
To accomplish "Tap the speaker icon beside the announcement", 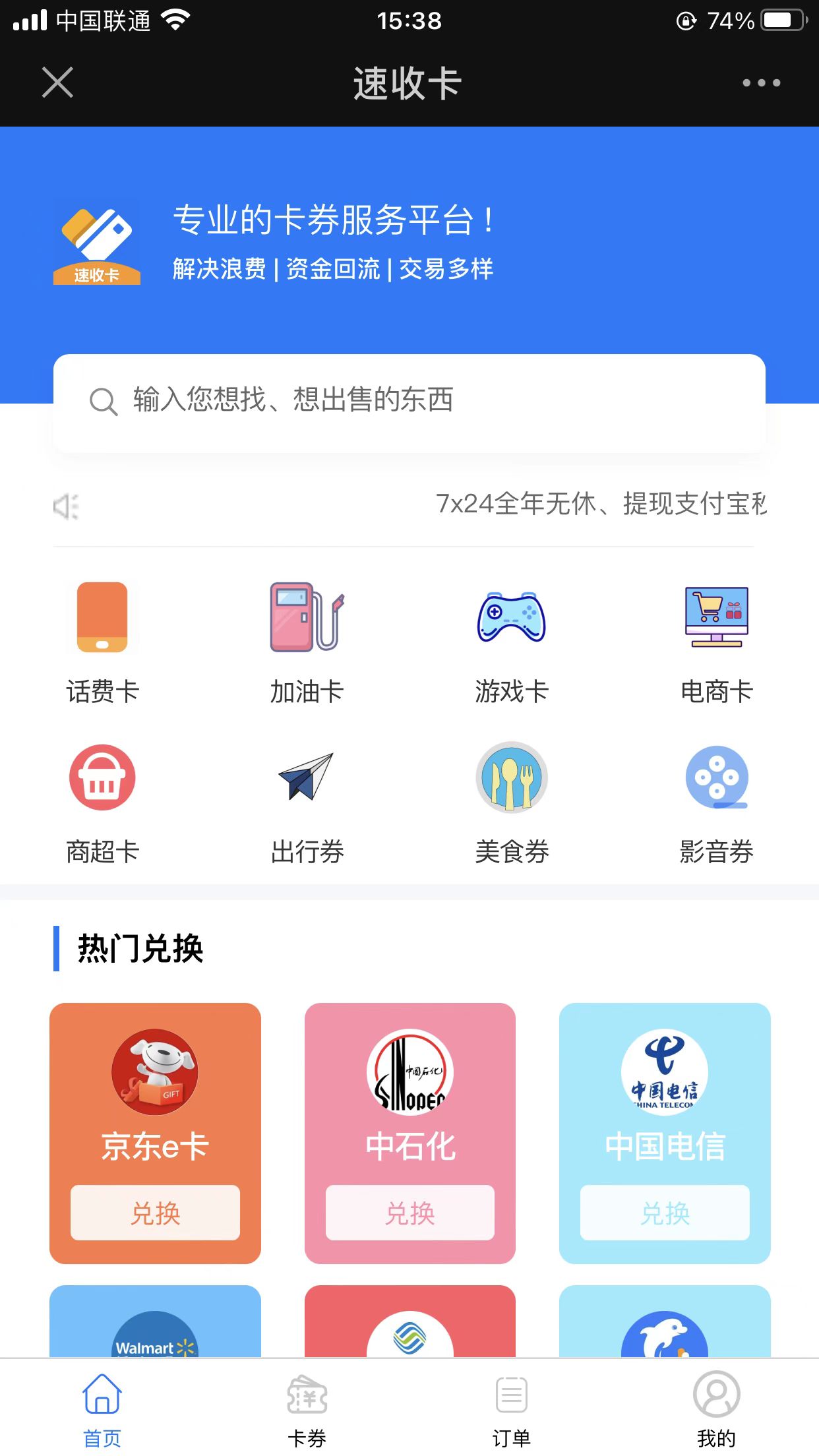I will [x=66, y=506].
